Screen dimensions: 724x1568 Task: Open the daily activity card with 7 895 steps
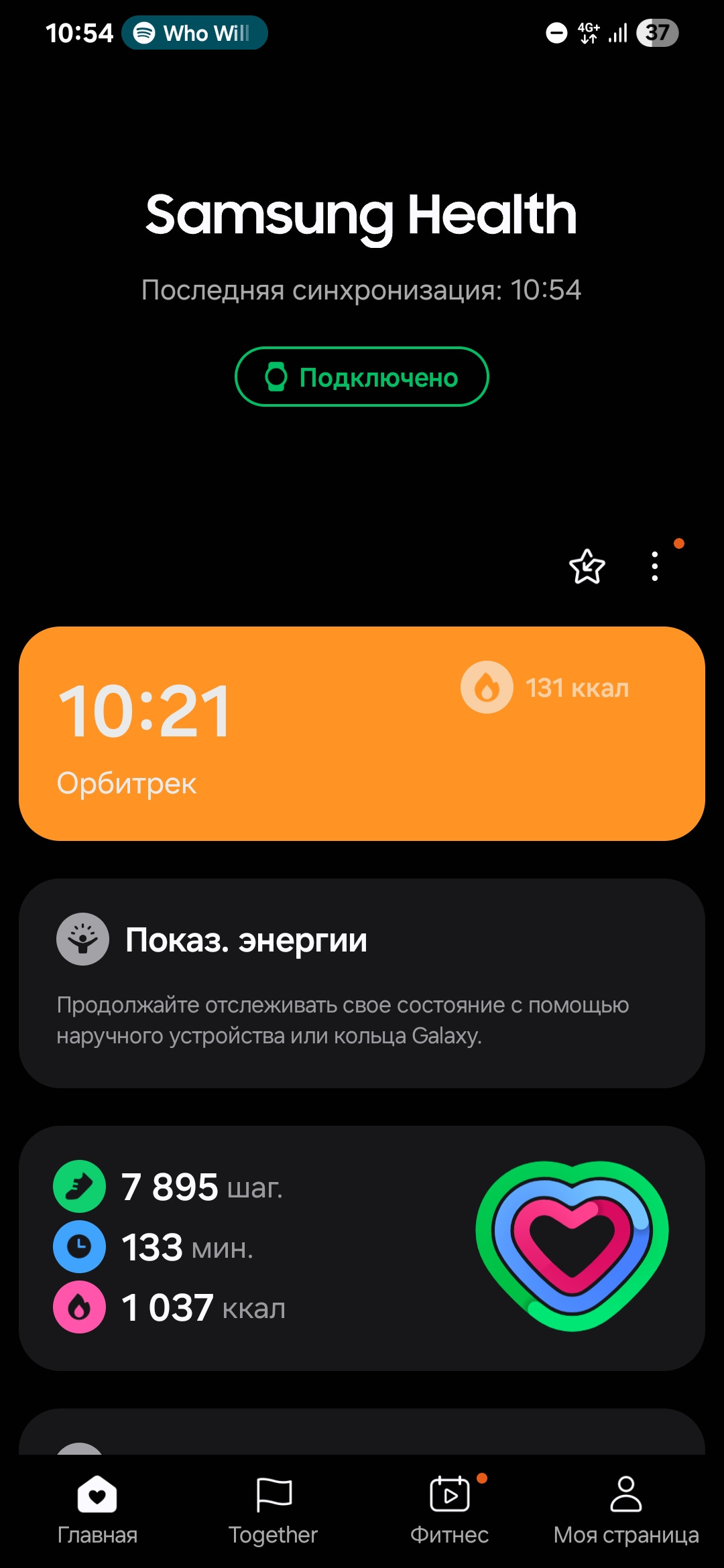click(362, 1248)
